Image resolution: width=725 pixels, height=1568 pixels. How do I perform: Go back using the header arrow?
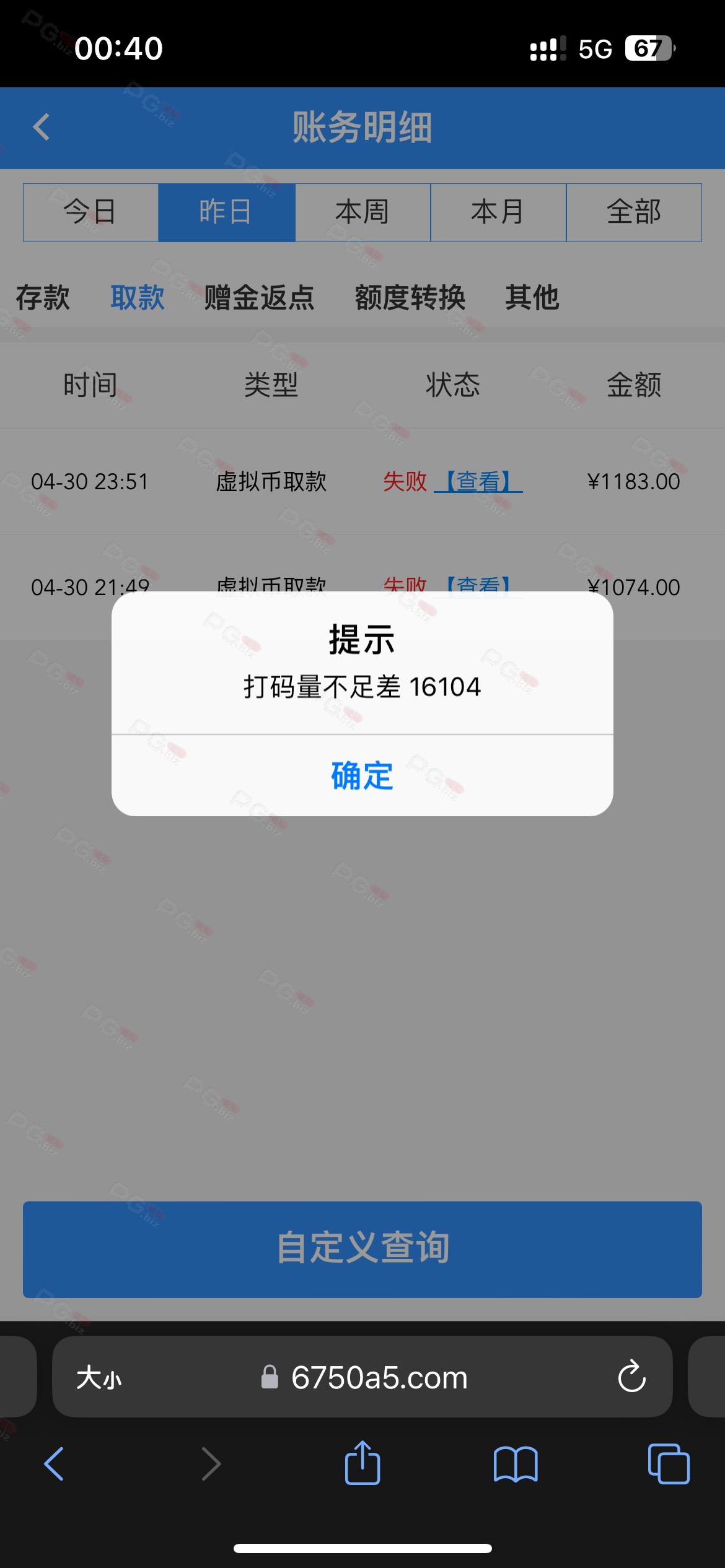point(41,127)
